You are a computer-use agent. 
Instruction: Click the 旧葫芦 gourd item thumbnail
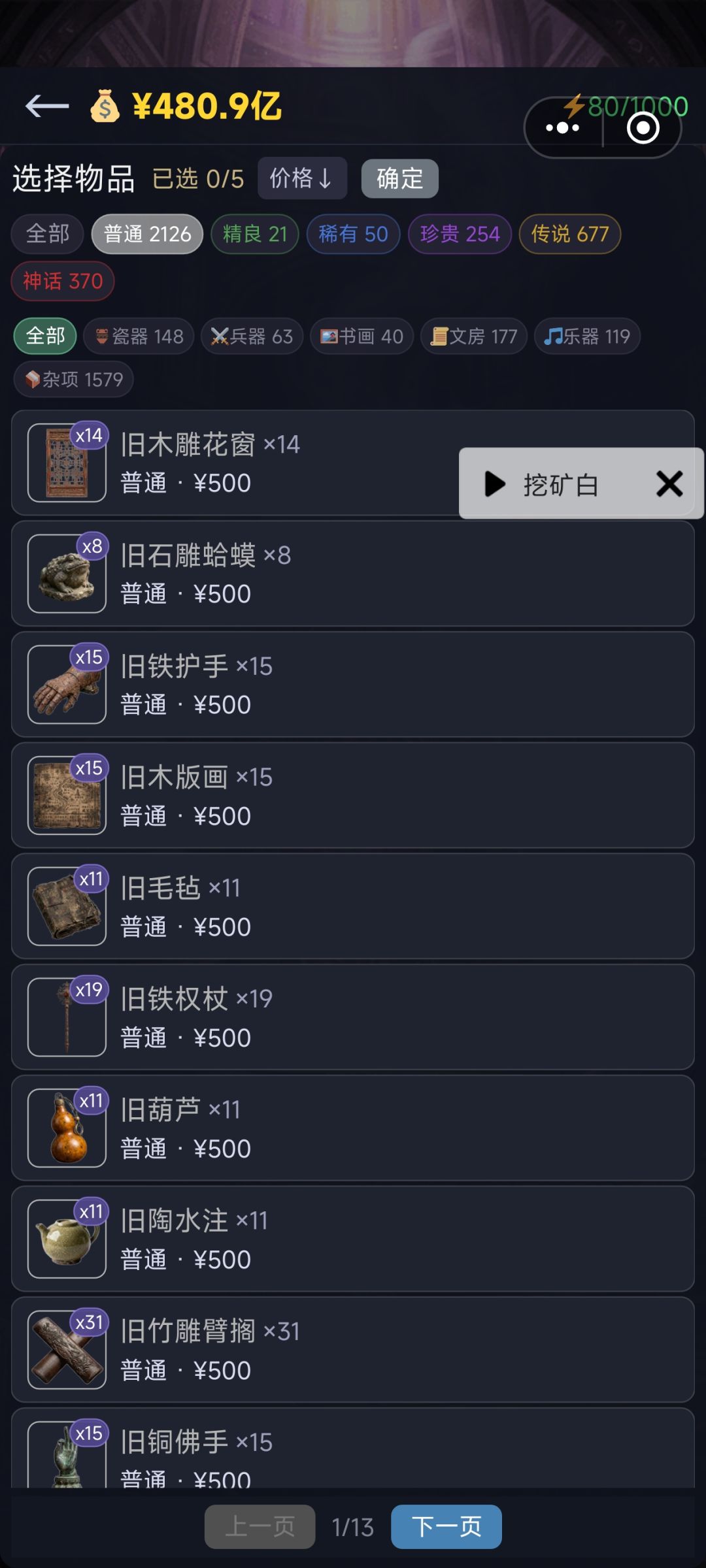coord(67,1128)
